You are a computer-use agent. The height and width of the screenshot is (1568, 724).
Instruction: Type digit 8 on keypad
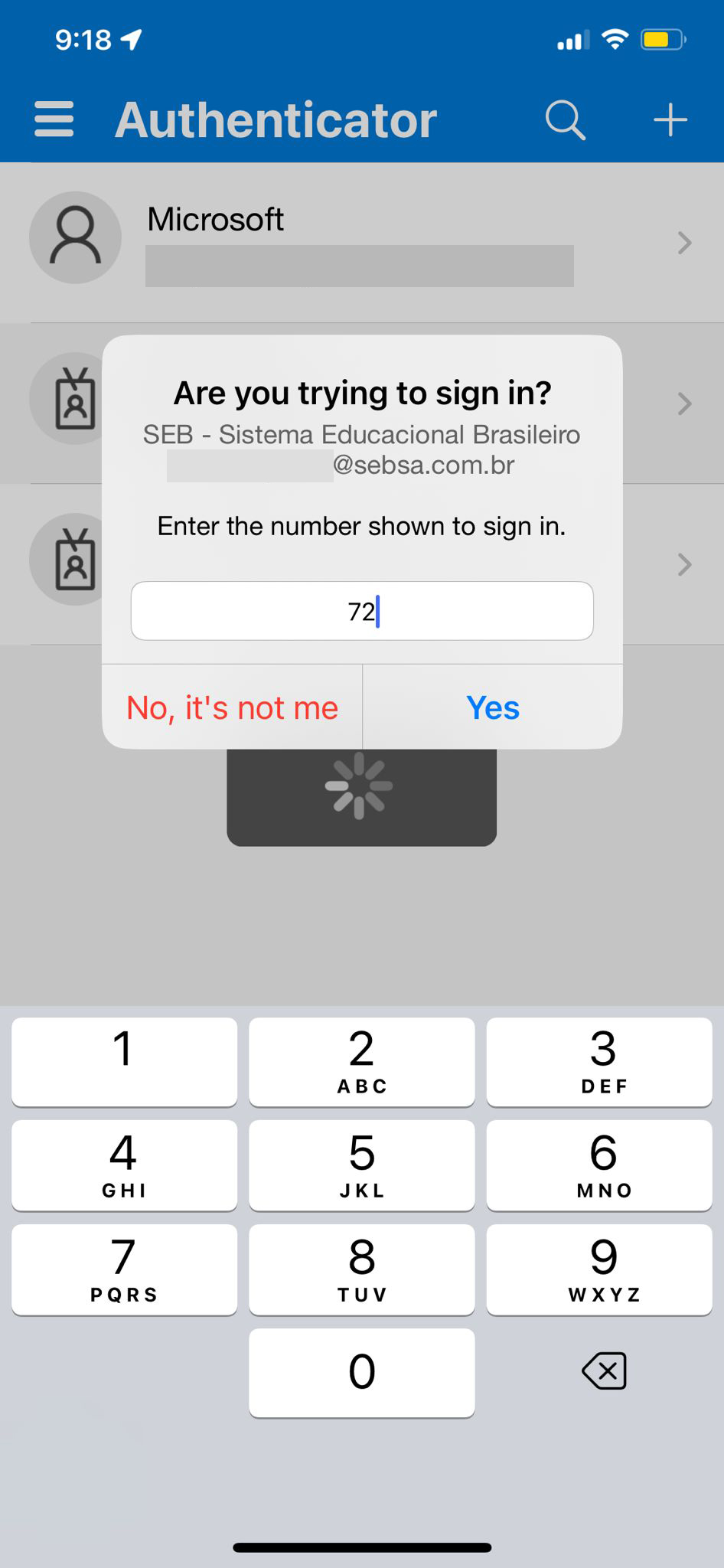click(x=362, y=1269)
